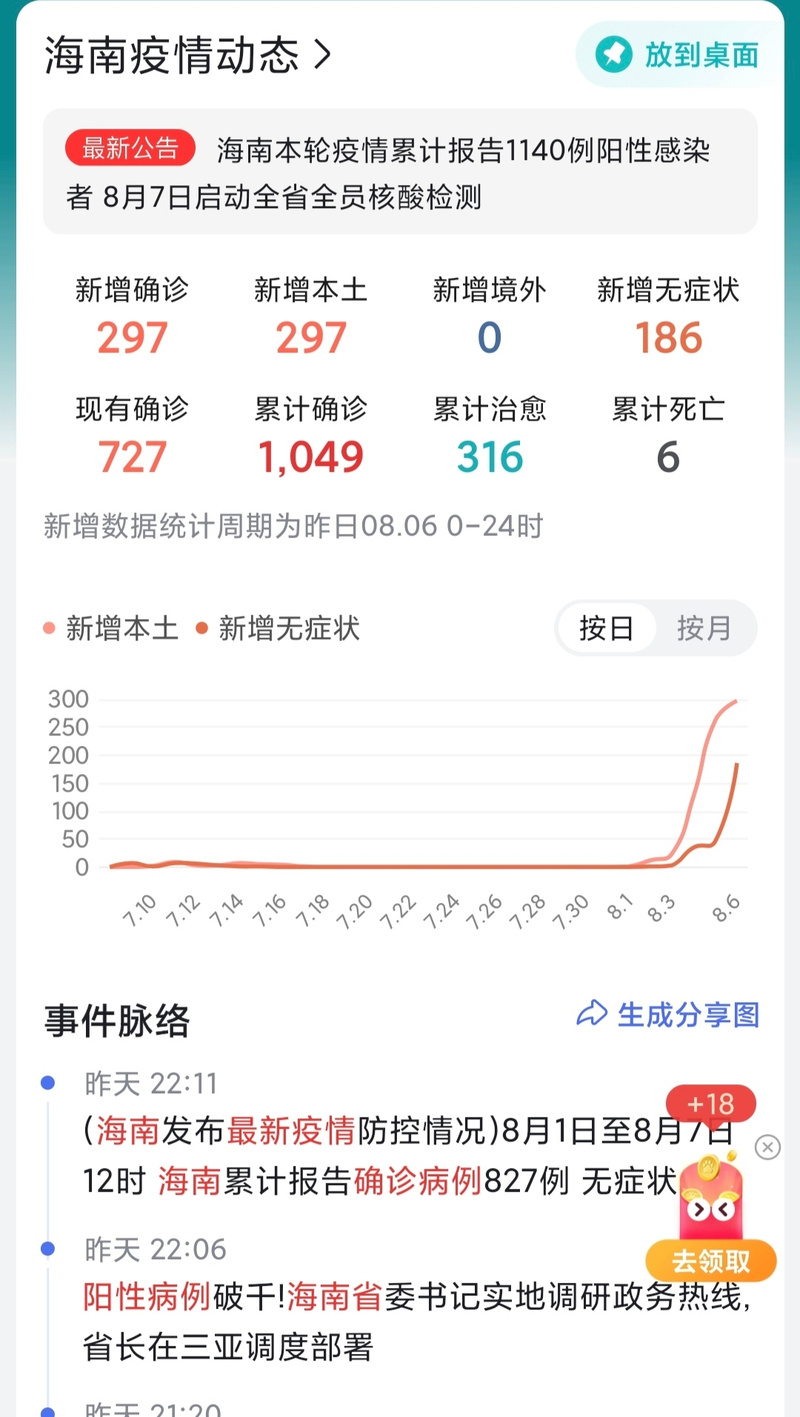
Task: Open the title chevron next to 海南疫情动态
Action: click(x=322, y=57)
